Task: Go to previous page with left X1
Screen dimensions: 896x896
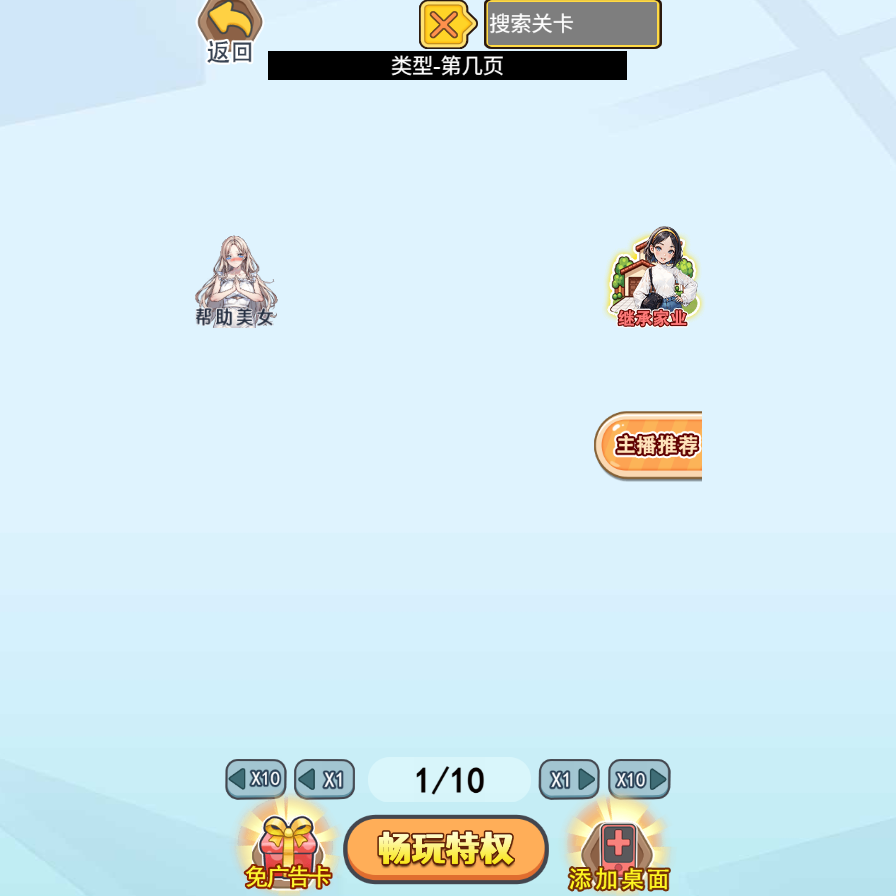Action: (x=324, y=779)
